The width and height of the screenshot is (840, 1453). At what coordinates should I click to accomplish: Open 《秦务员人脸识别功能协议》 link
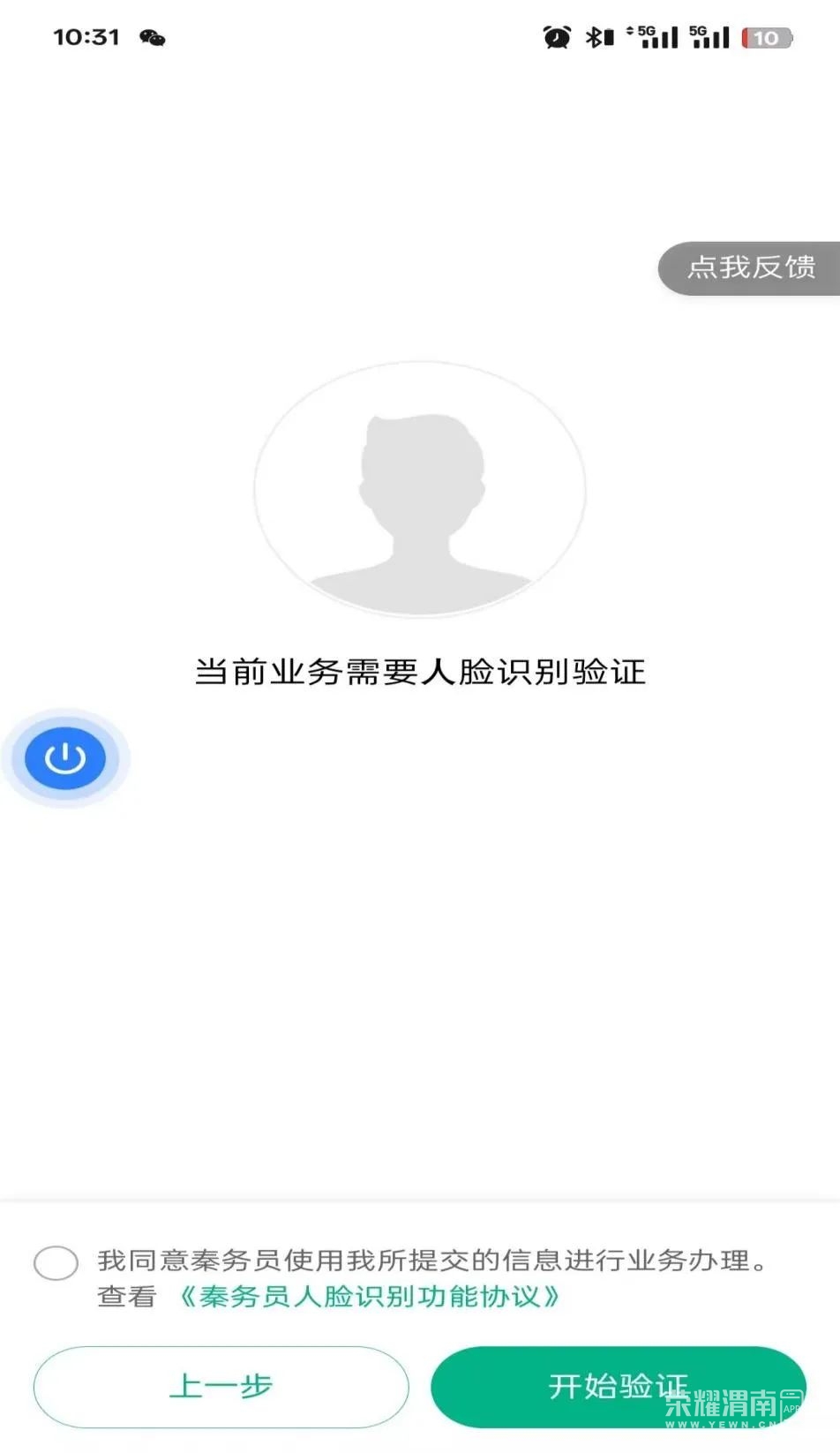pos(369,1297)
